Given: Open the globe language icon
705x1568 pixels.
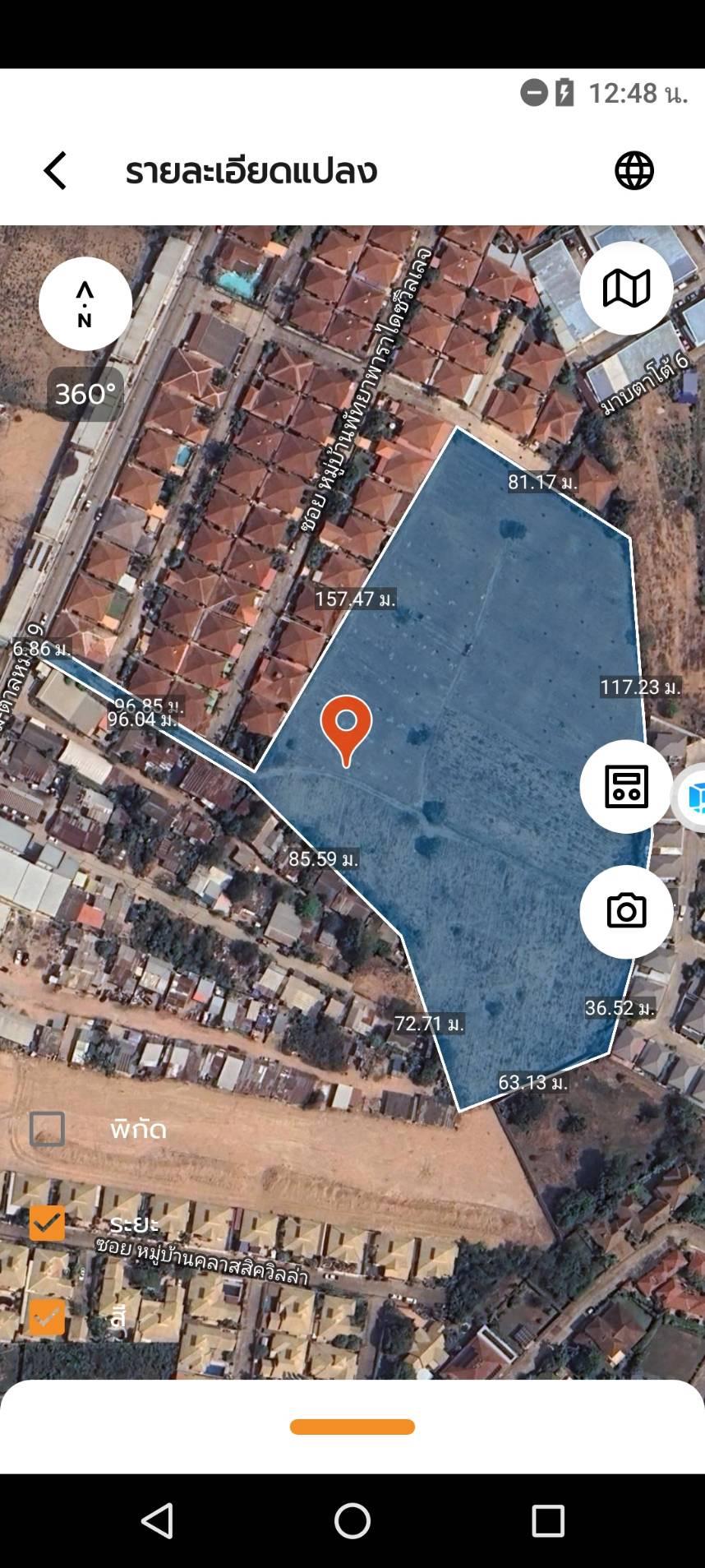Looking at the screenshot, I should coord(634,171).
